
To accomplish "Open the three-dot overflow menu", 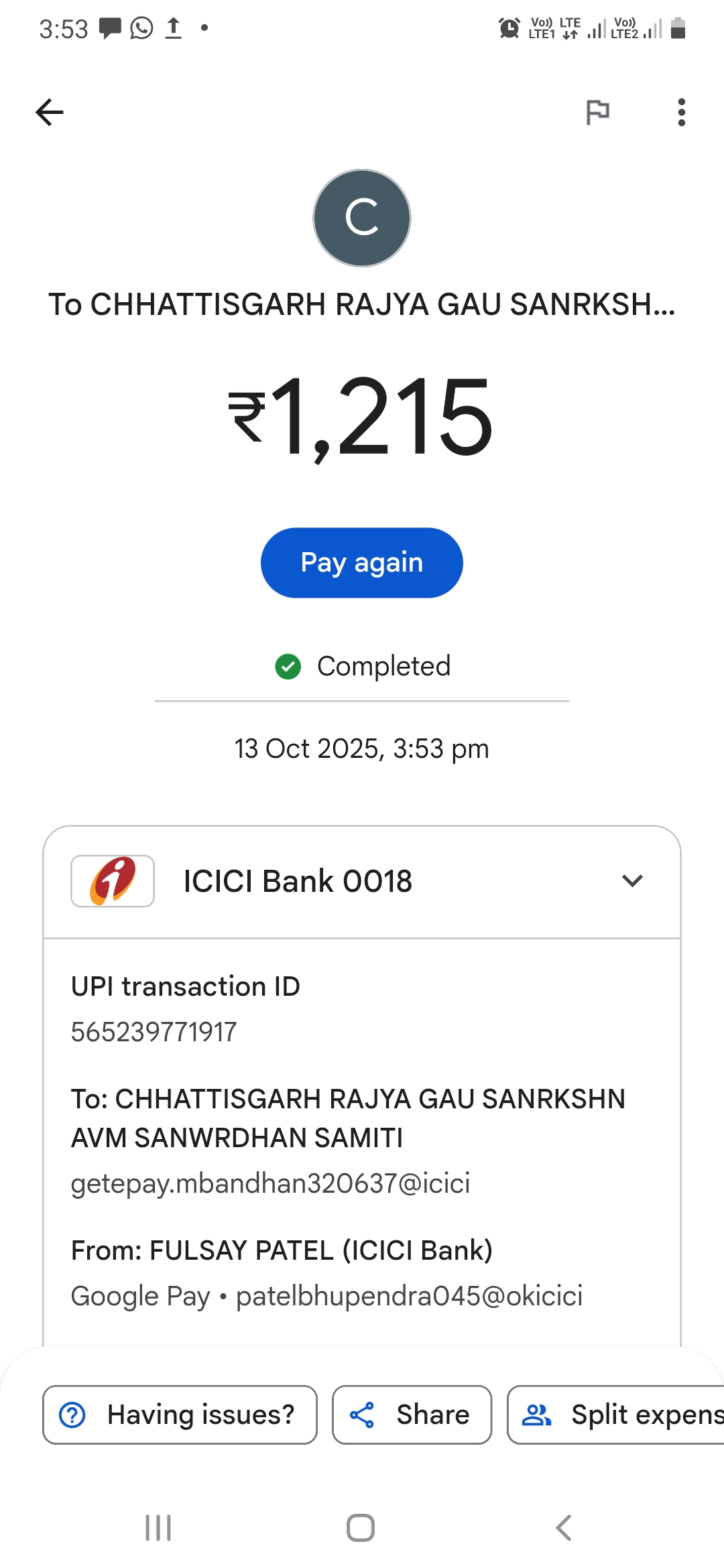I will [x=681, y=112].
